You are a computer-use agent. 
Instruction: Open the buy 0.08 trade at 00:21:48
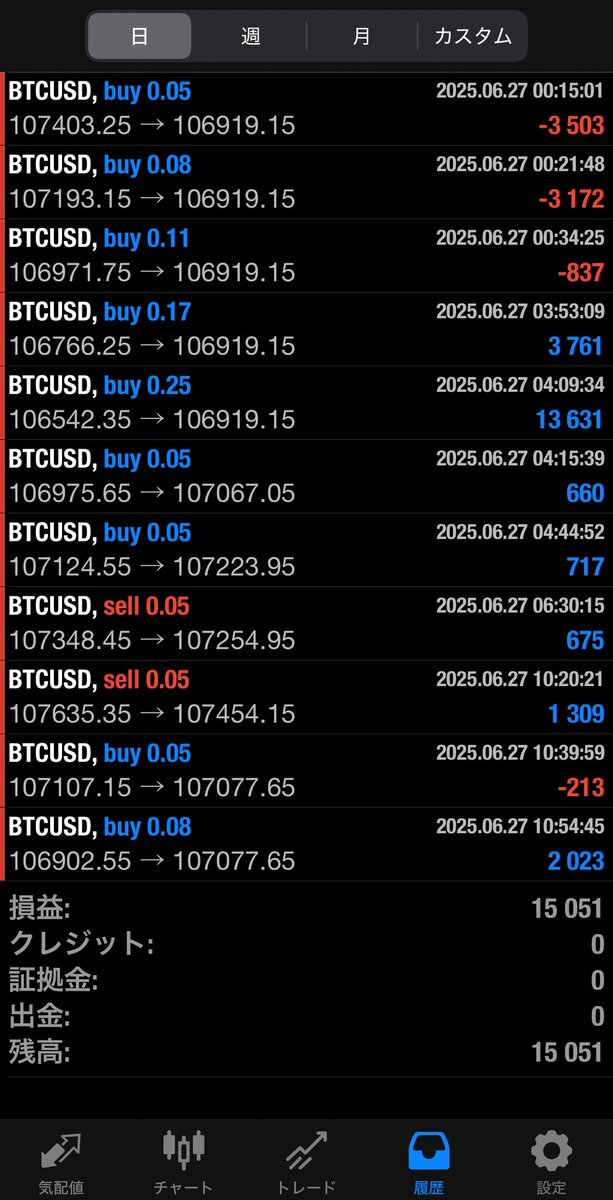pos(306,182)
